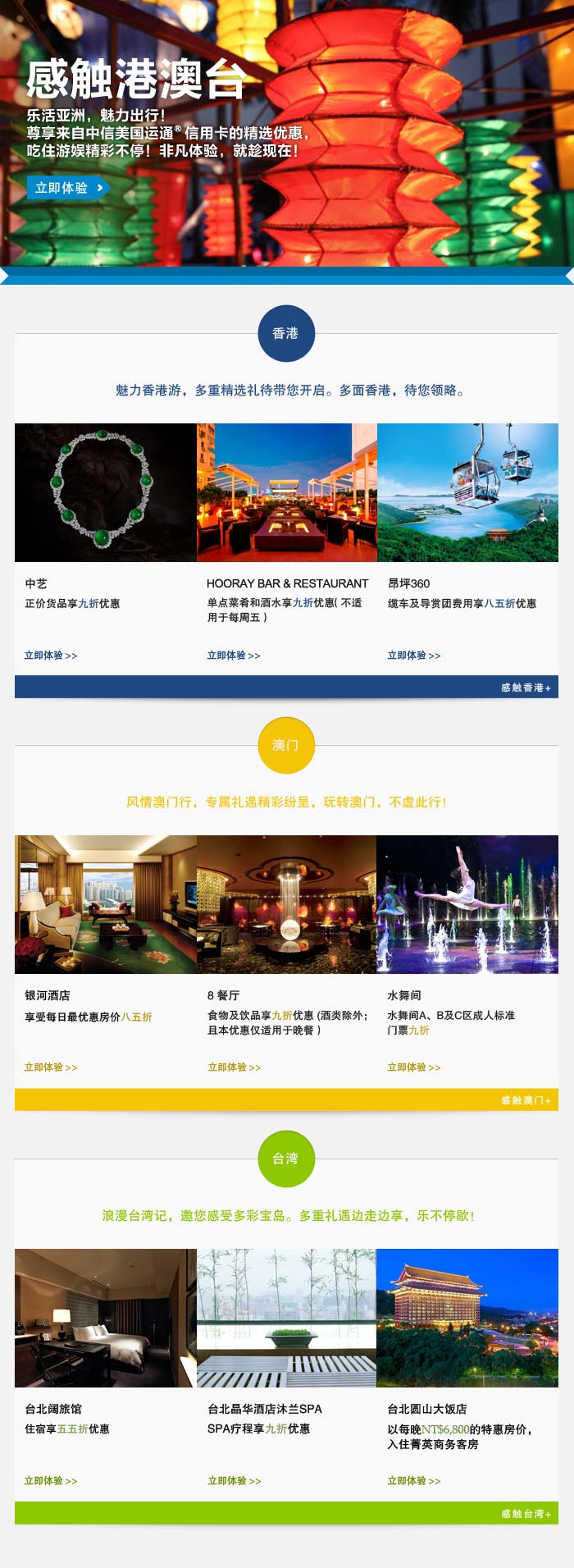This screenshot has width=574, height=1568.
Task: Open the 台北圆山大饭店 picture
Action: pos(467,1318)
